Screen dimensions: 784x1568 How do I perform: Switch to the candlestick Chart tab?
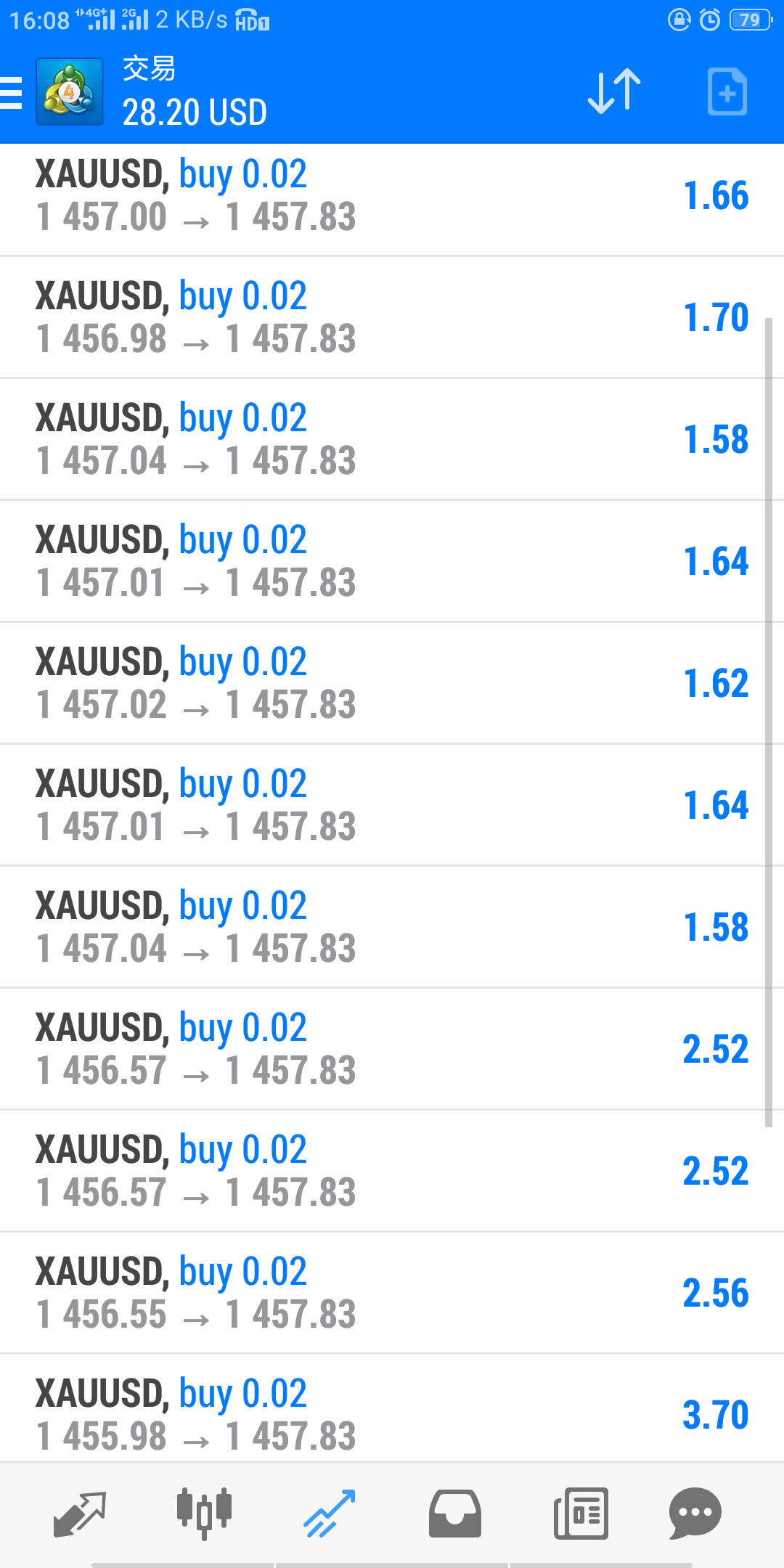click(205, 1513)
